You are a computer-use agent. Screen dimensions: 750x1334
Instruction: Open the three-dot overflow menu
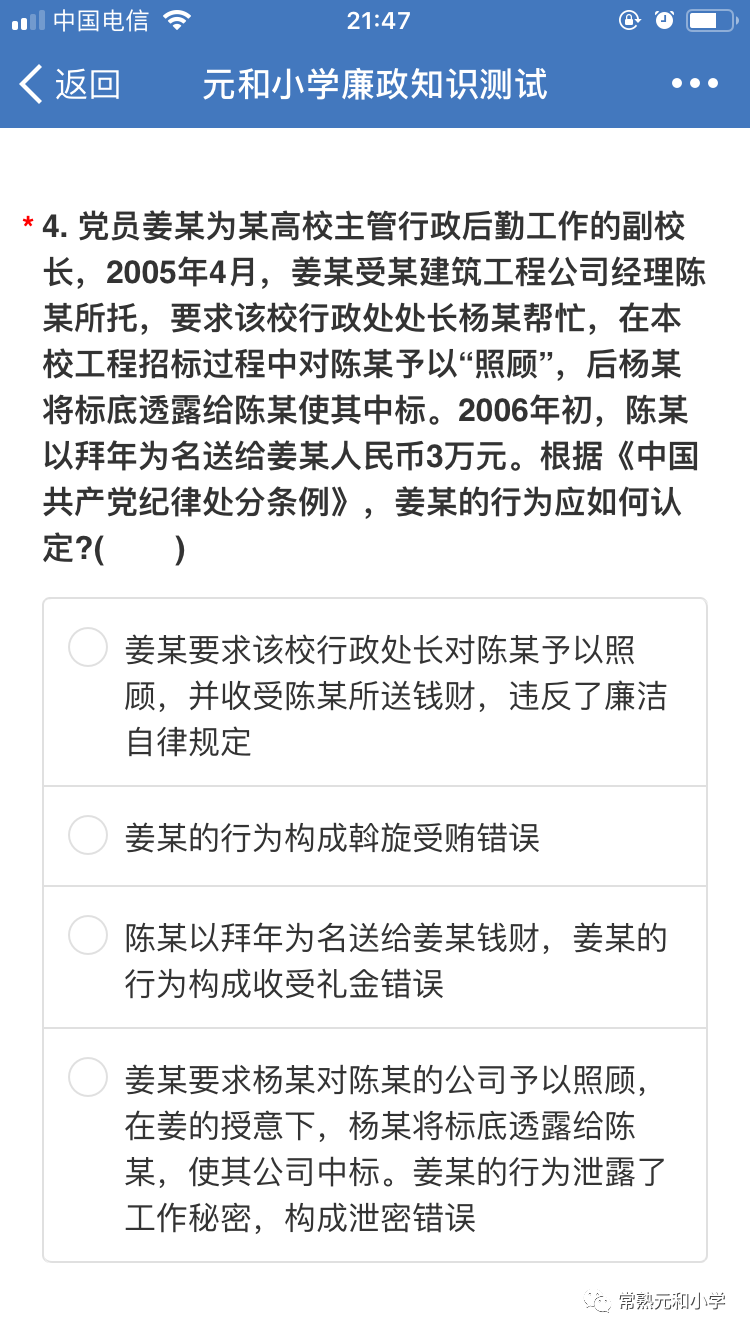pos(695,85)
